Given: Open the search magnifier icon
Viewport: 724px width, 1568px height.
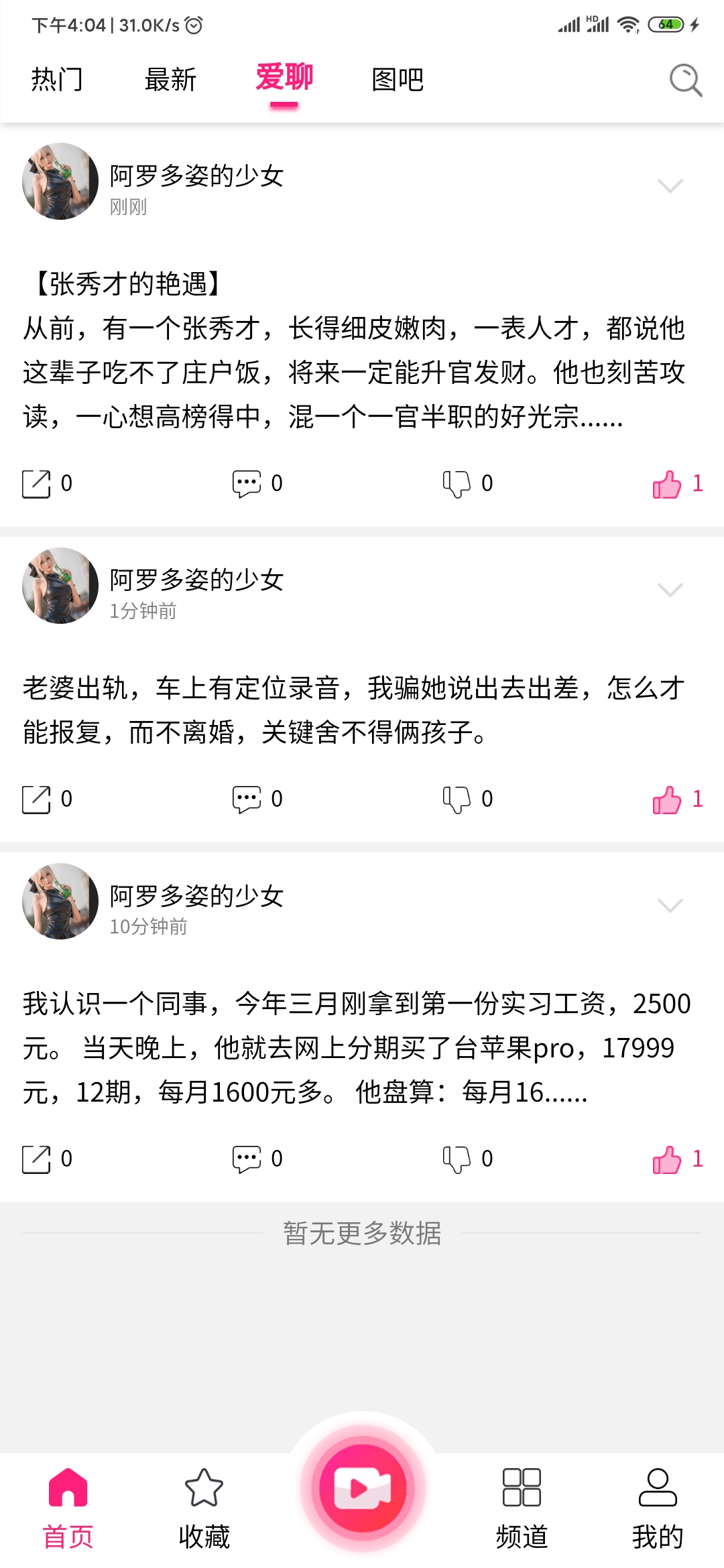Looking at the screenshot, I should click(685, 80).
